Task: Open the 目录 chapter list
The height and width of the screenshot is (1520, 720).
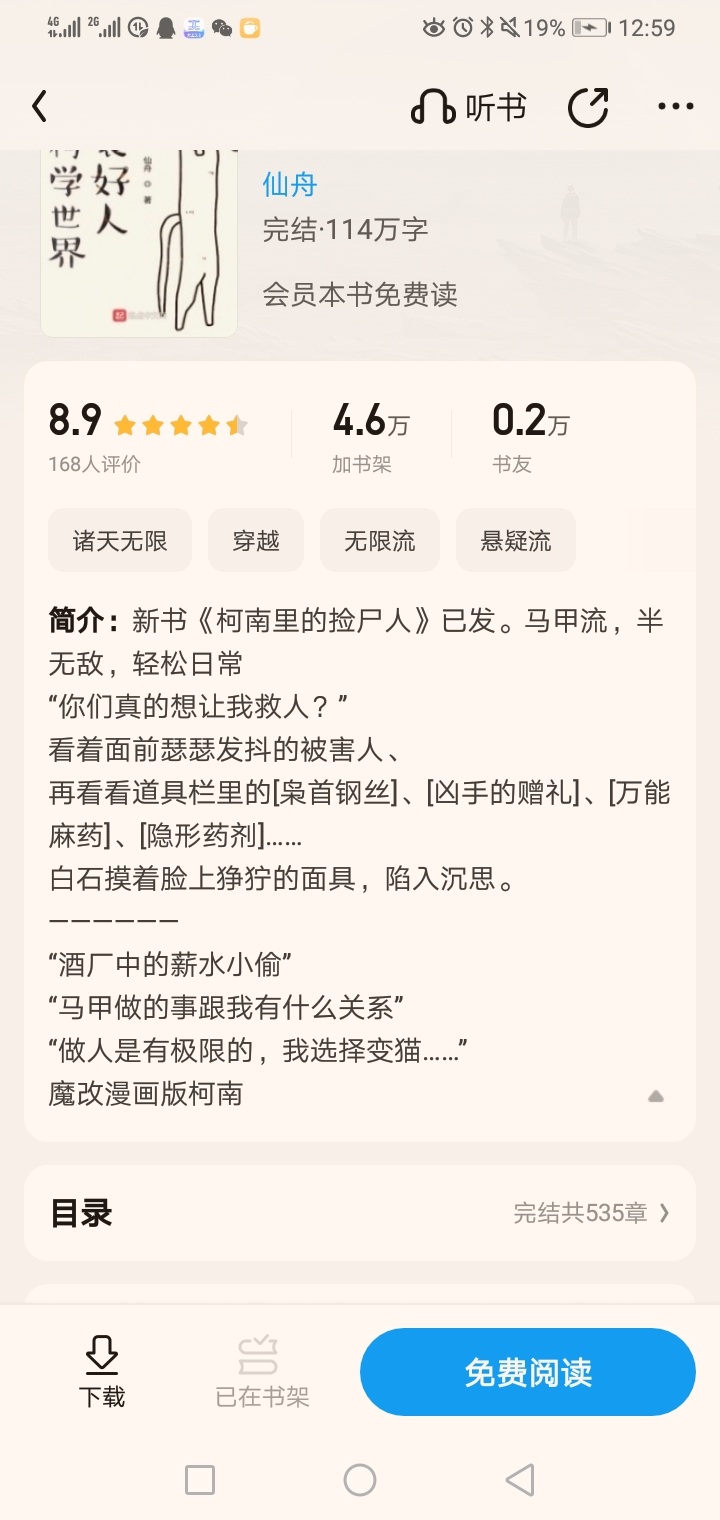Action: pyautogui.click(x=360, y=1213)
